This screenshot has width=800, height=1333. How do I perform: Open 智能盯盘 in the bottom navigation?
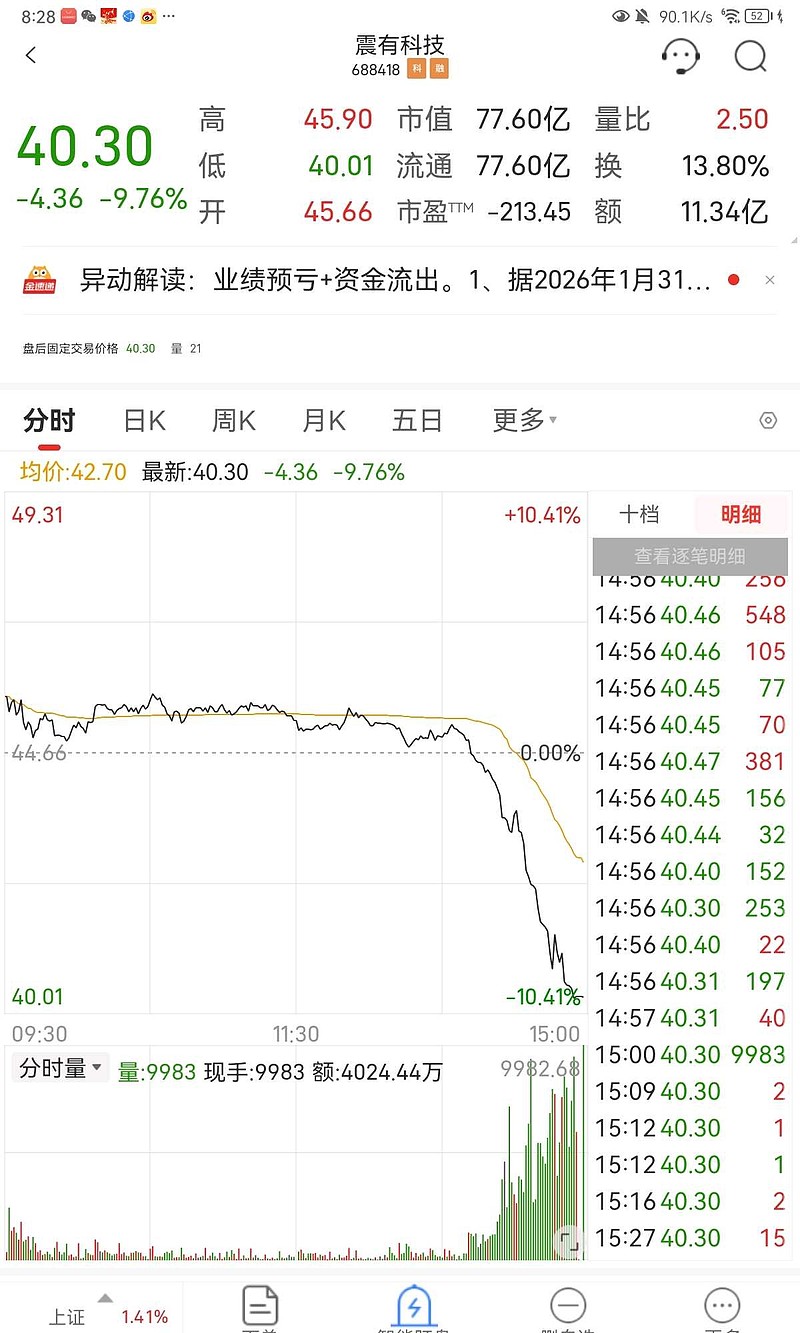point(415,1307)
